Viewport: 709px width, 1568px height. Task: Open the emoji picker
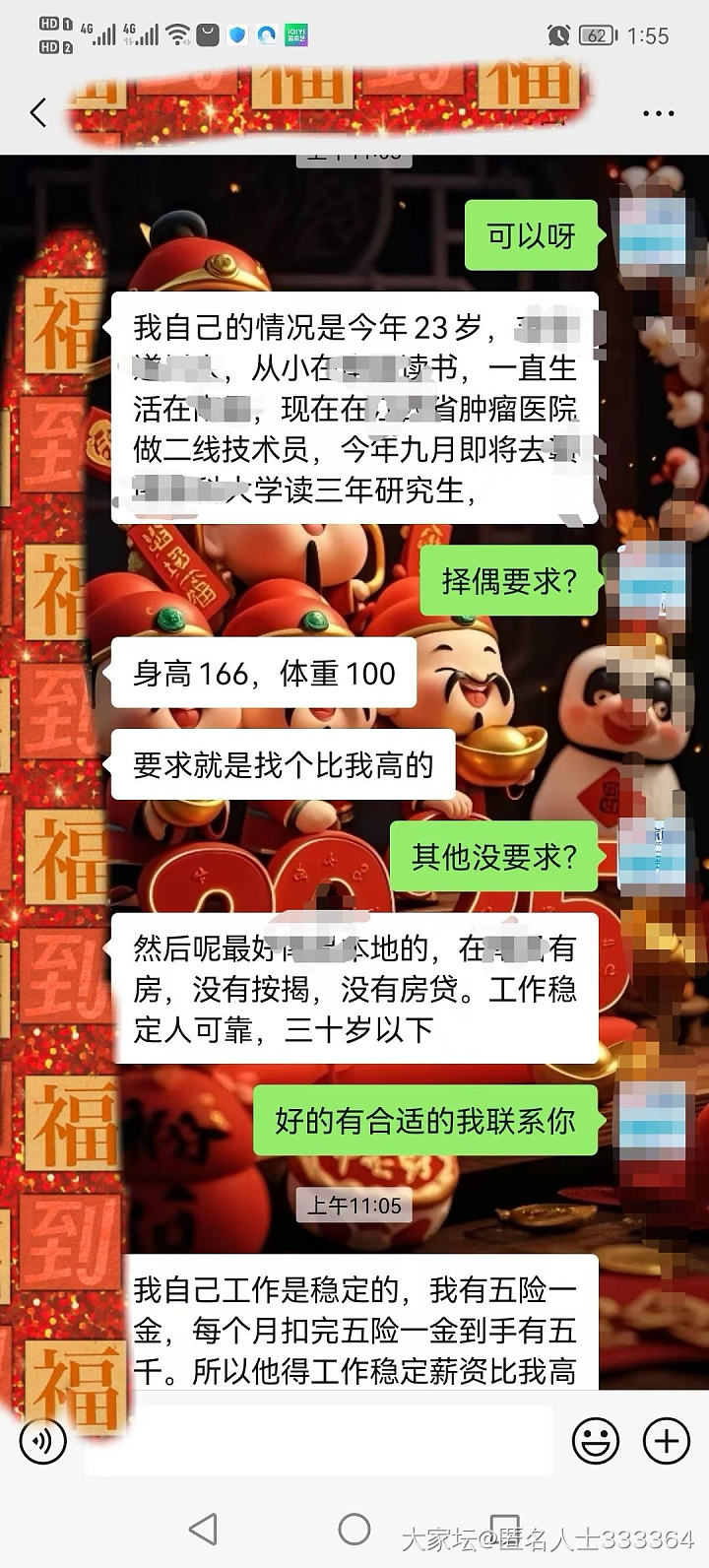[596, 1441]
